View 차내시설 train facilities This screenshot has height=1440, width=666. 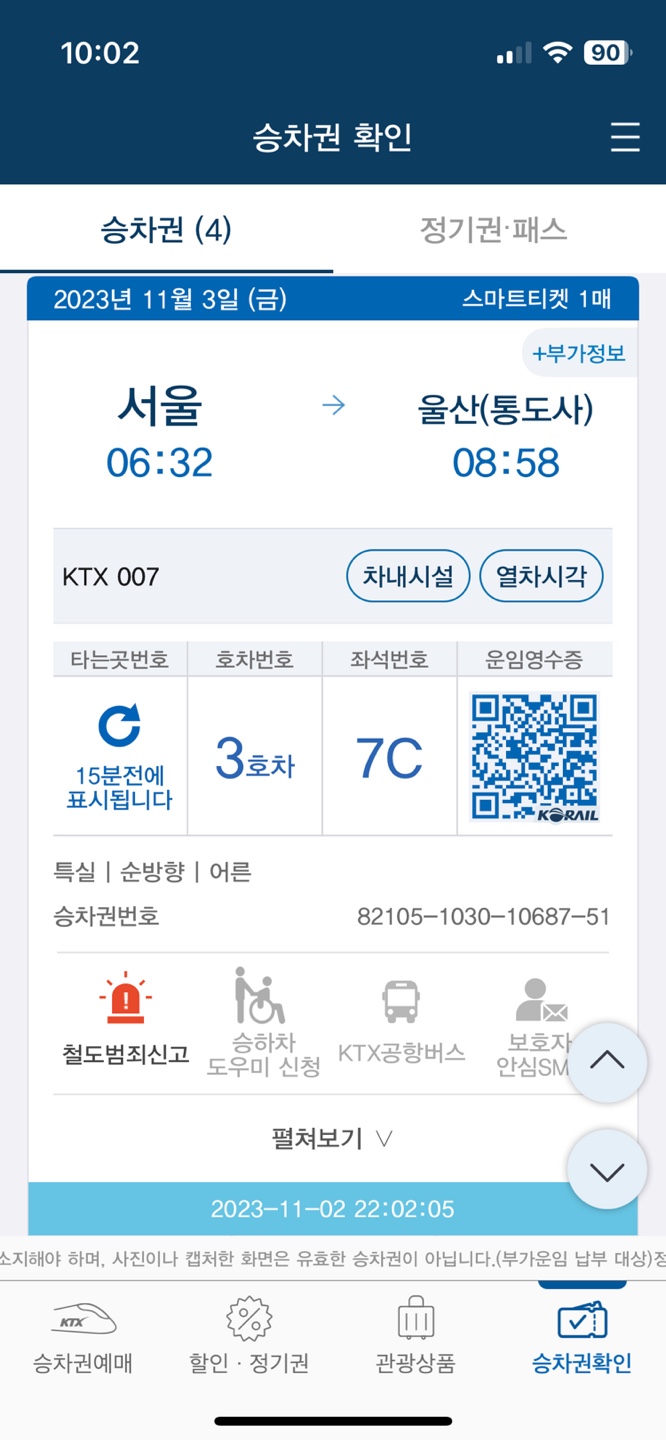pyautogui.click(x=408, y=576)
